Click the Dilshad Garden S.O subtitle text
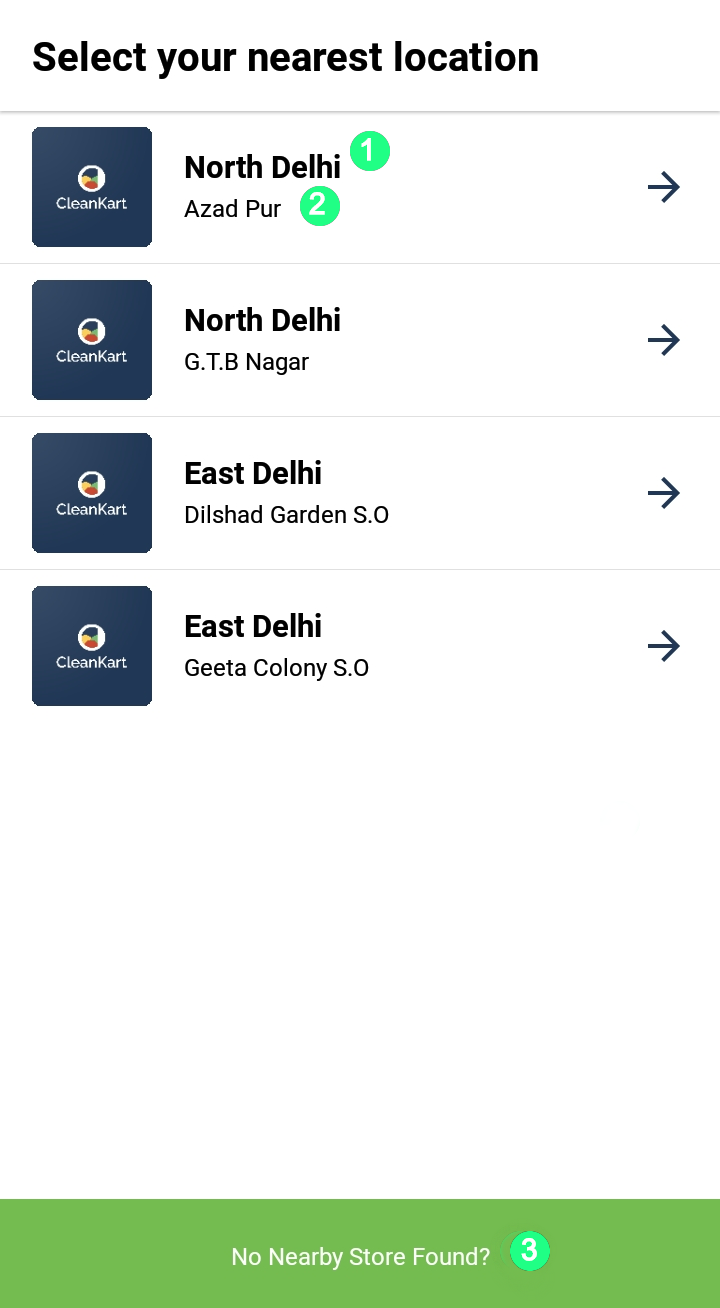720x1308 pixels. point(287,515)
